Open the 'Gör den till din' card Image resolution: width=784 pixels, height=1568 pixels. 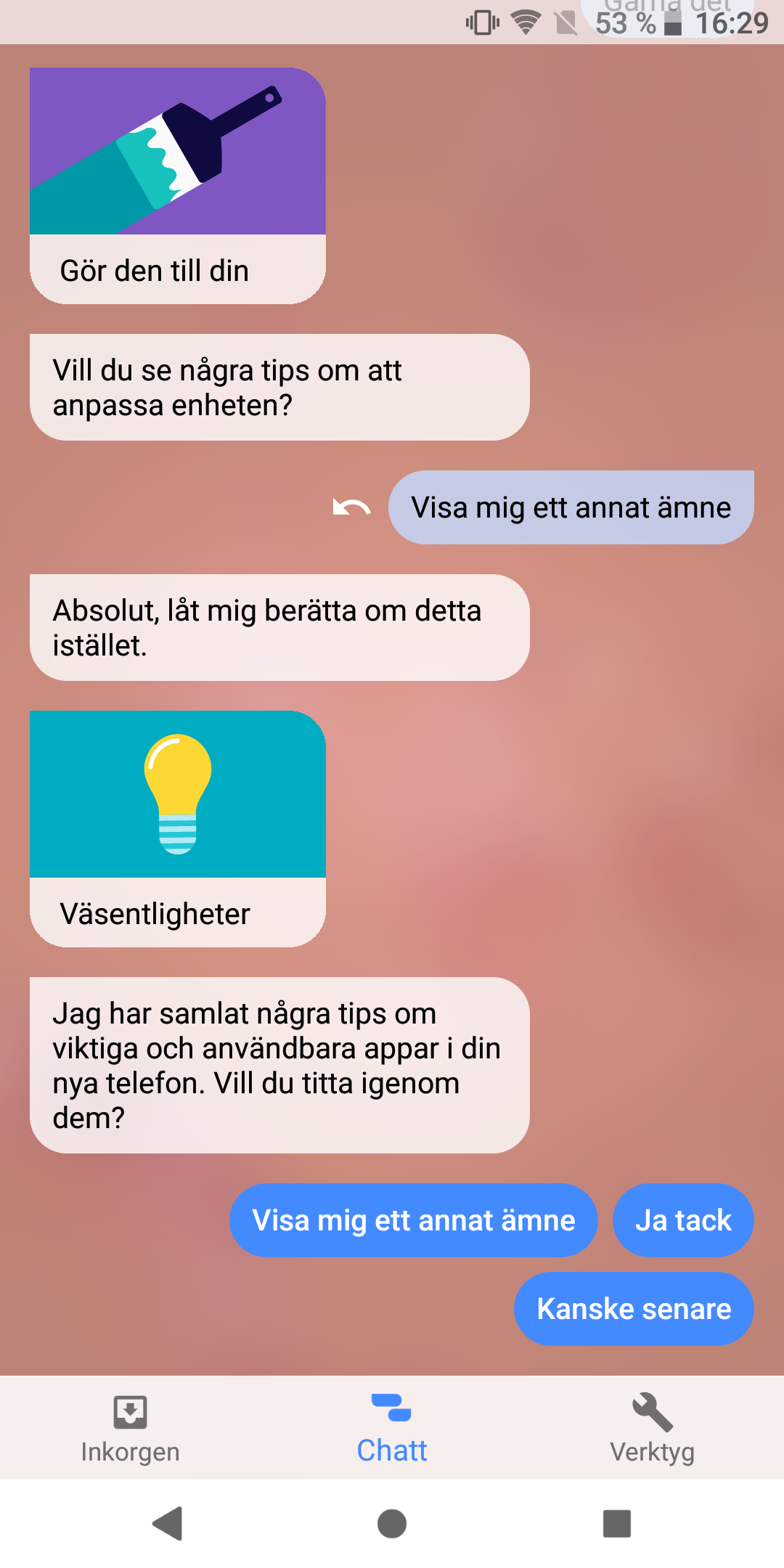pos(178,185)
